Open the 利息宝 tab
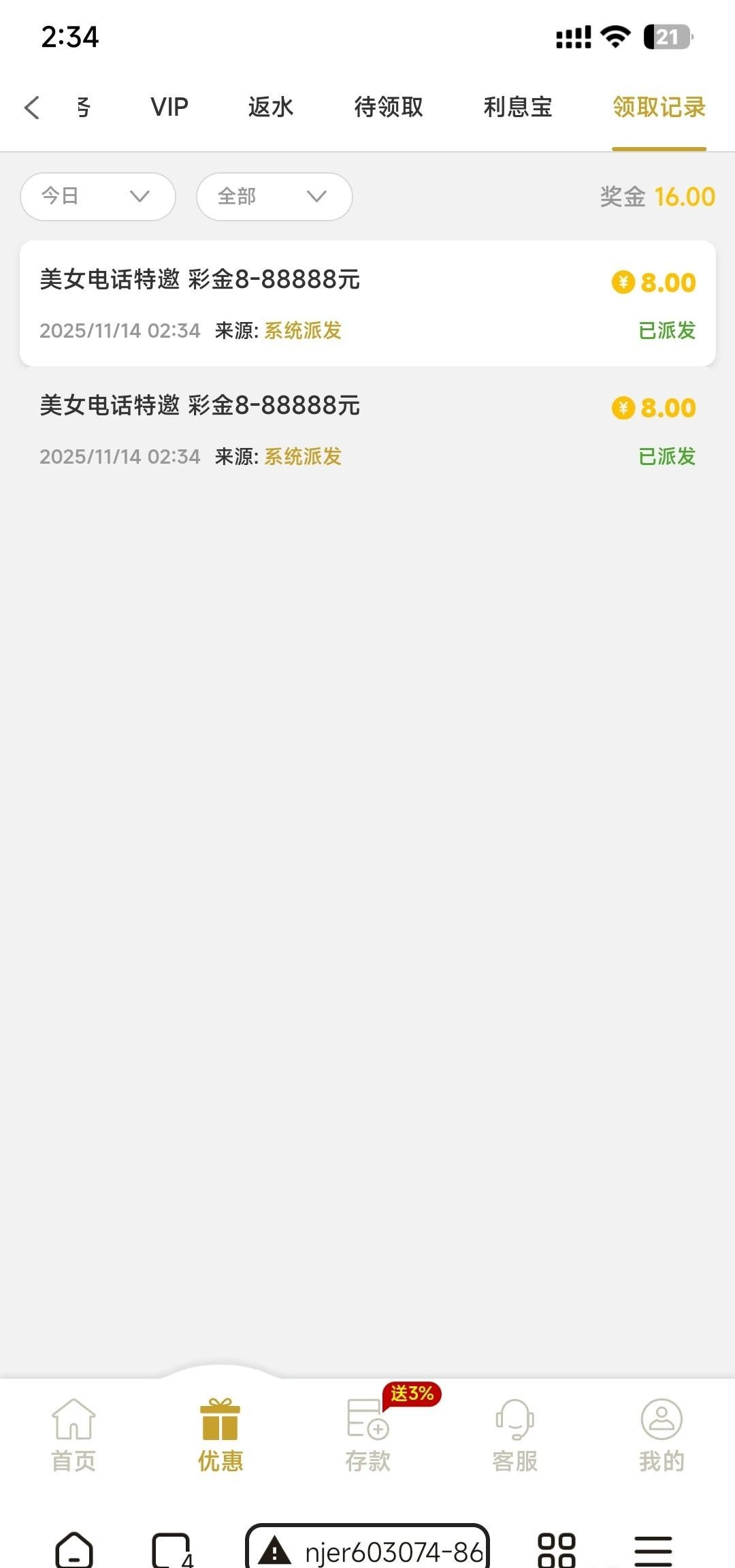The image size is (735, 1568). click(x=517, y=108)
